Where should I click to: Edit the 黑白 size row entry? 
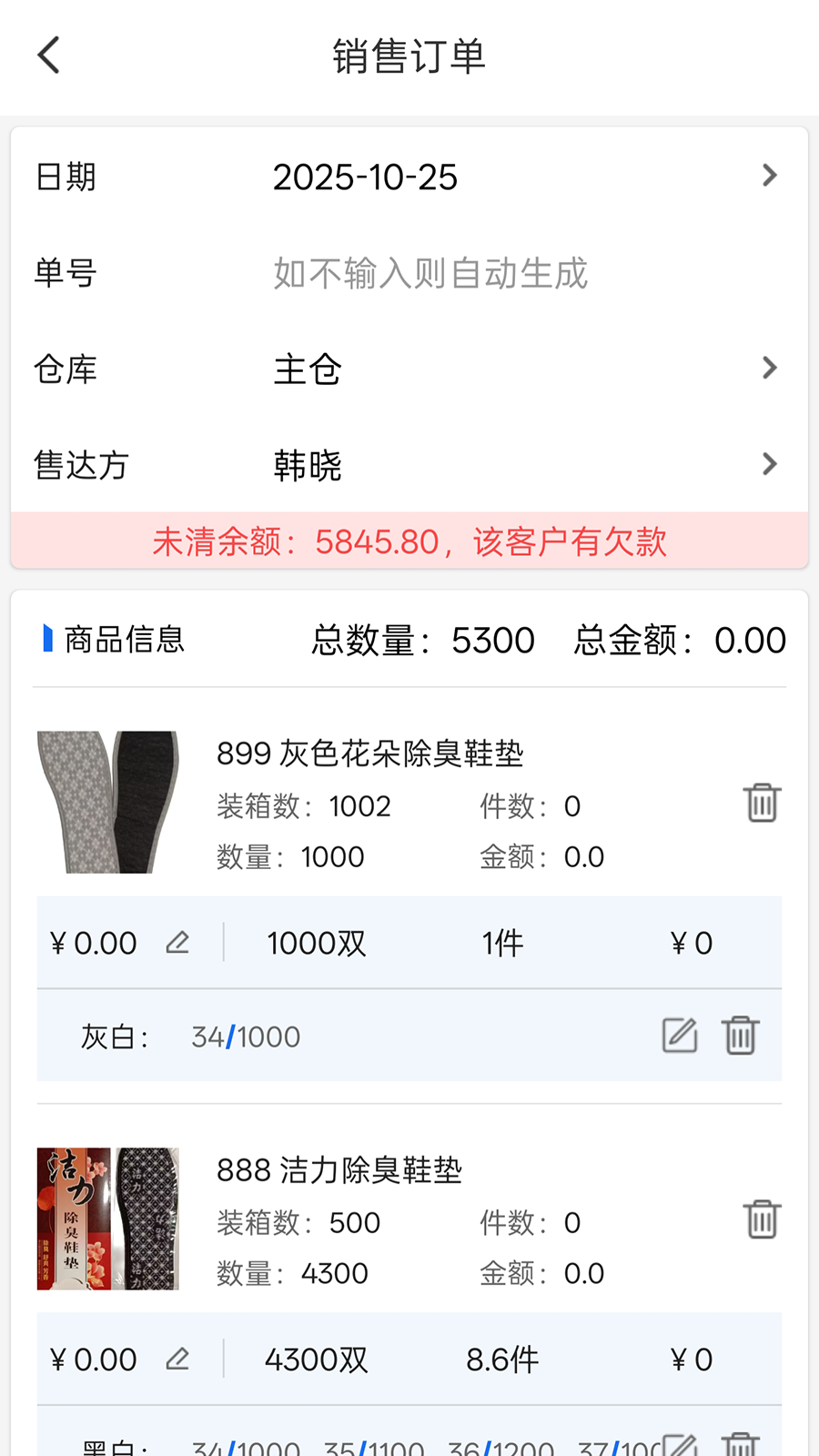click(x=679, y=1445)
